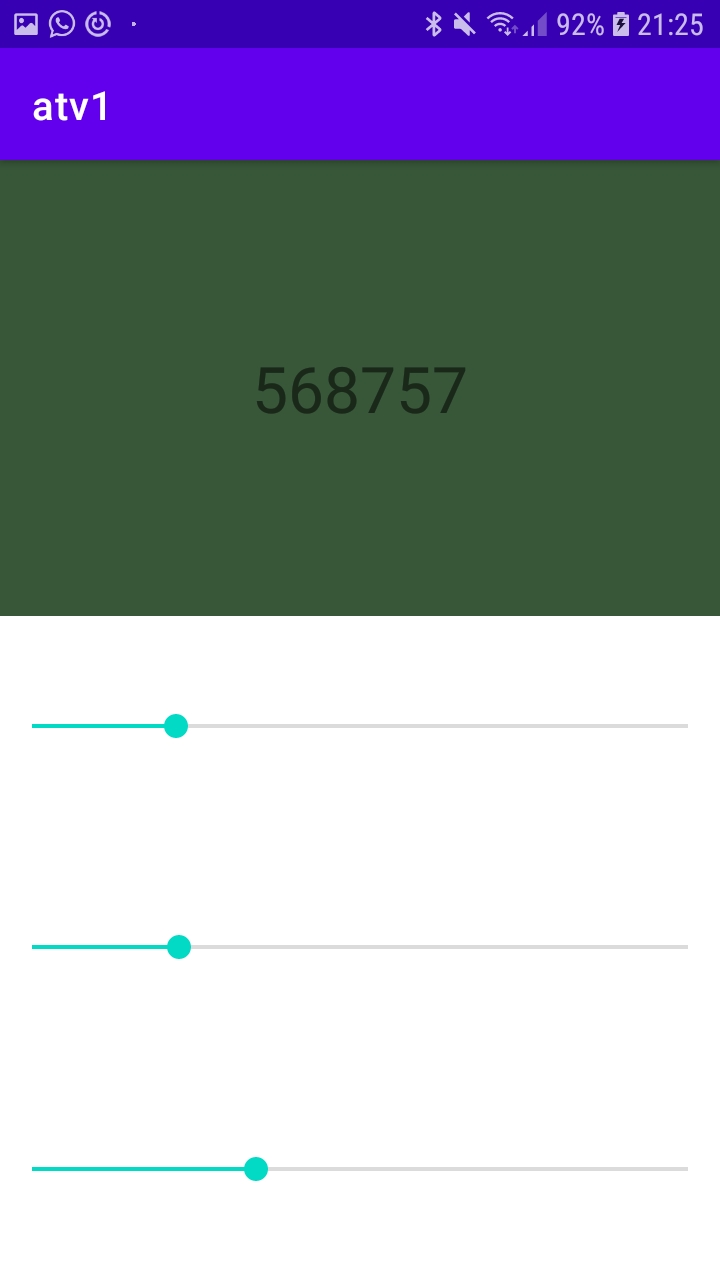
Task: Tap the filled track of the bottom slider
Action: pos(140,1168)
